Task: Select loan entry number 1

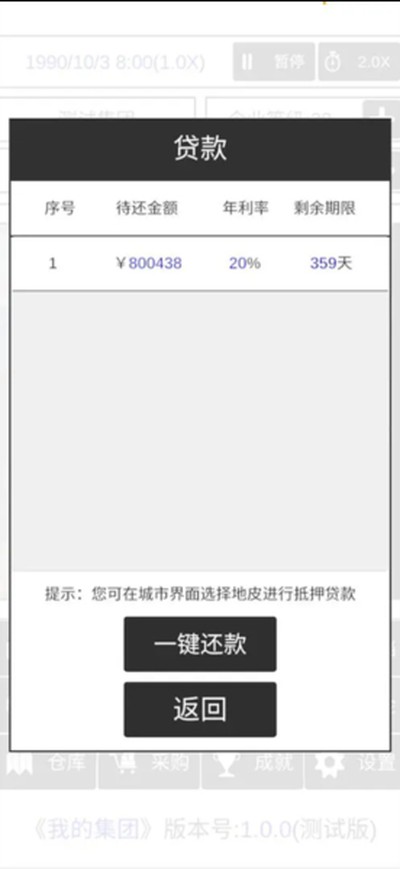Action: click(x=201, y=264)
